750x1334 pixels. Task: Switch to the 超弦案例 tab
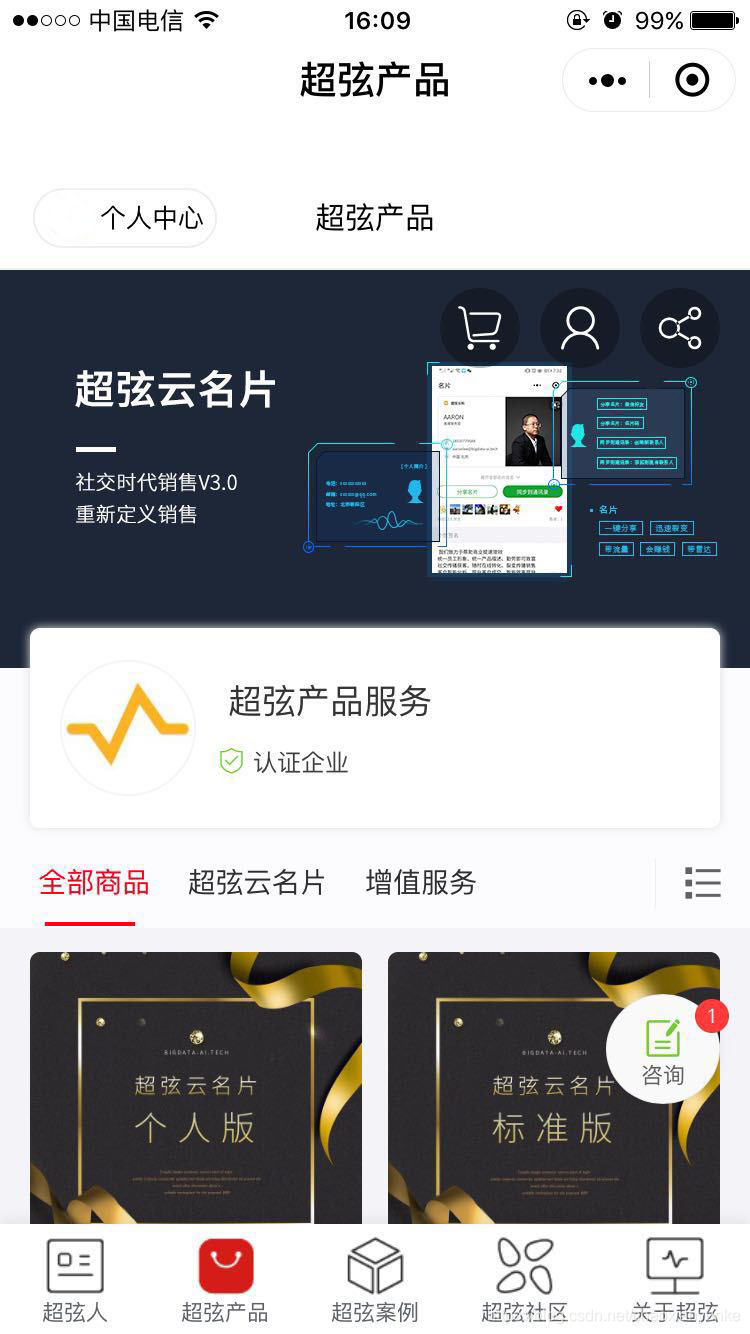[x=375, y=1280]
